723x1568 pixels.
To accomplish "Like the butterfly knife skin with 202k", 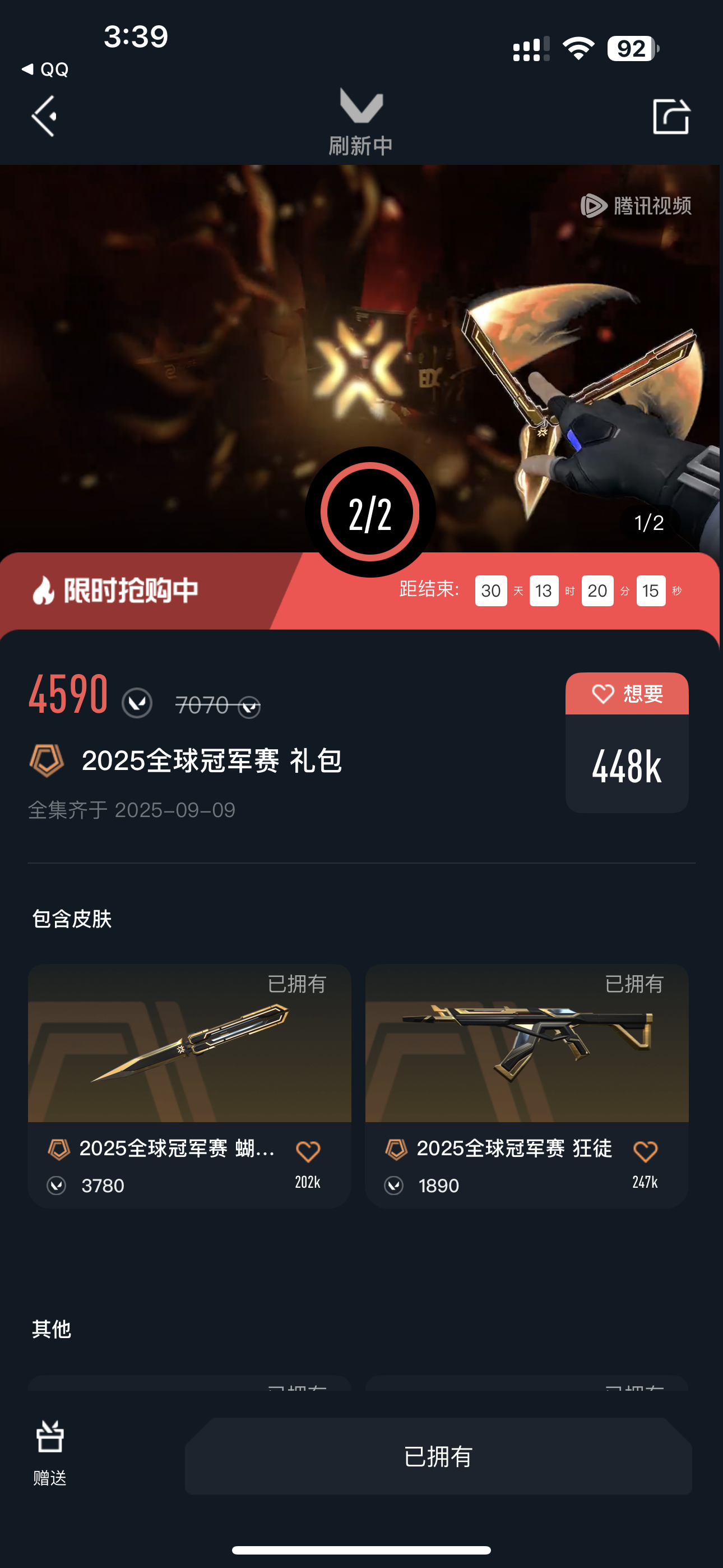I will [308, 1151].
